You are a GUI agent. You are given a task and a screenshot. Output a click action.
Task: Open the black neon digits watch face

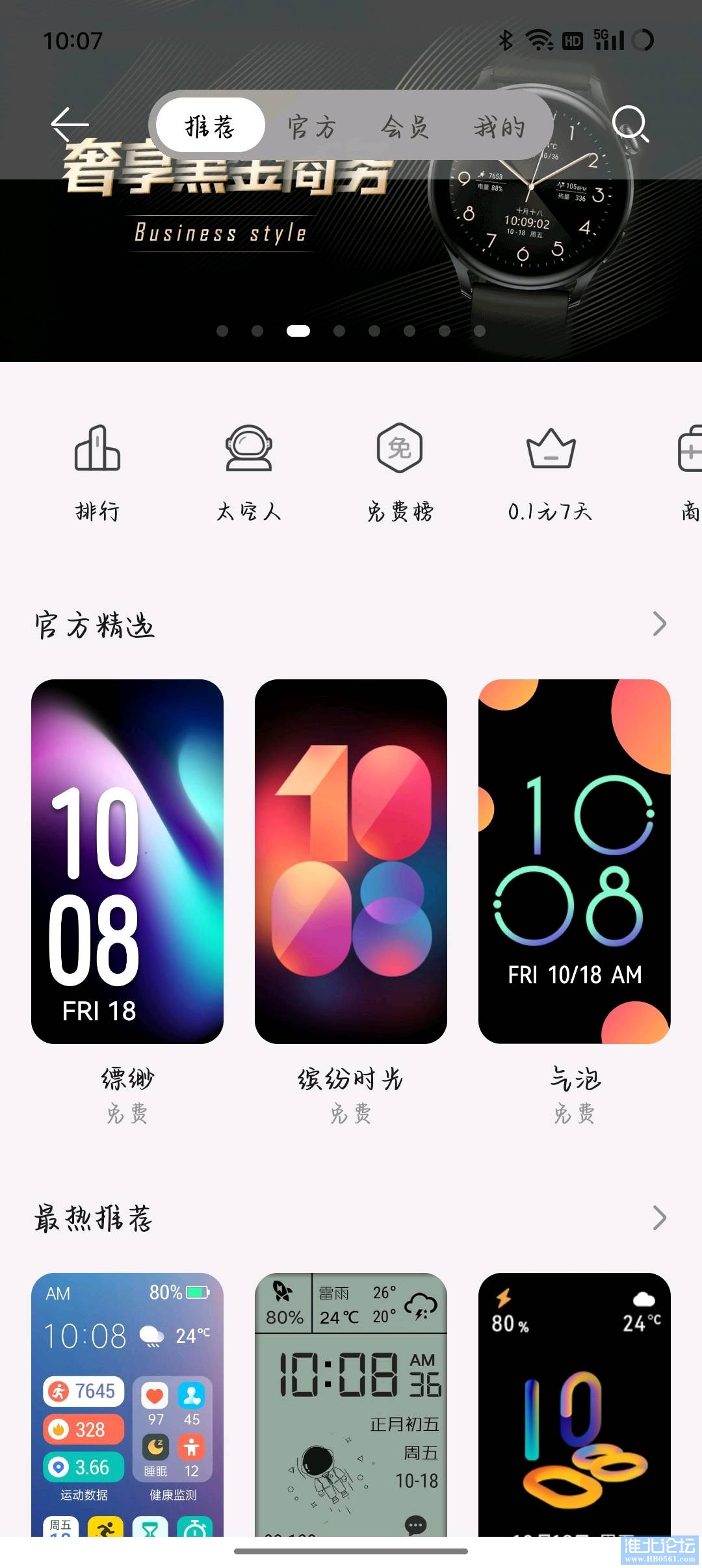[x=575, y=1404]
